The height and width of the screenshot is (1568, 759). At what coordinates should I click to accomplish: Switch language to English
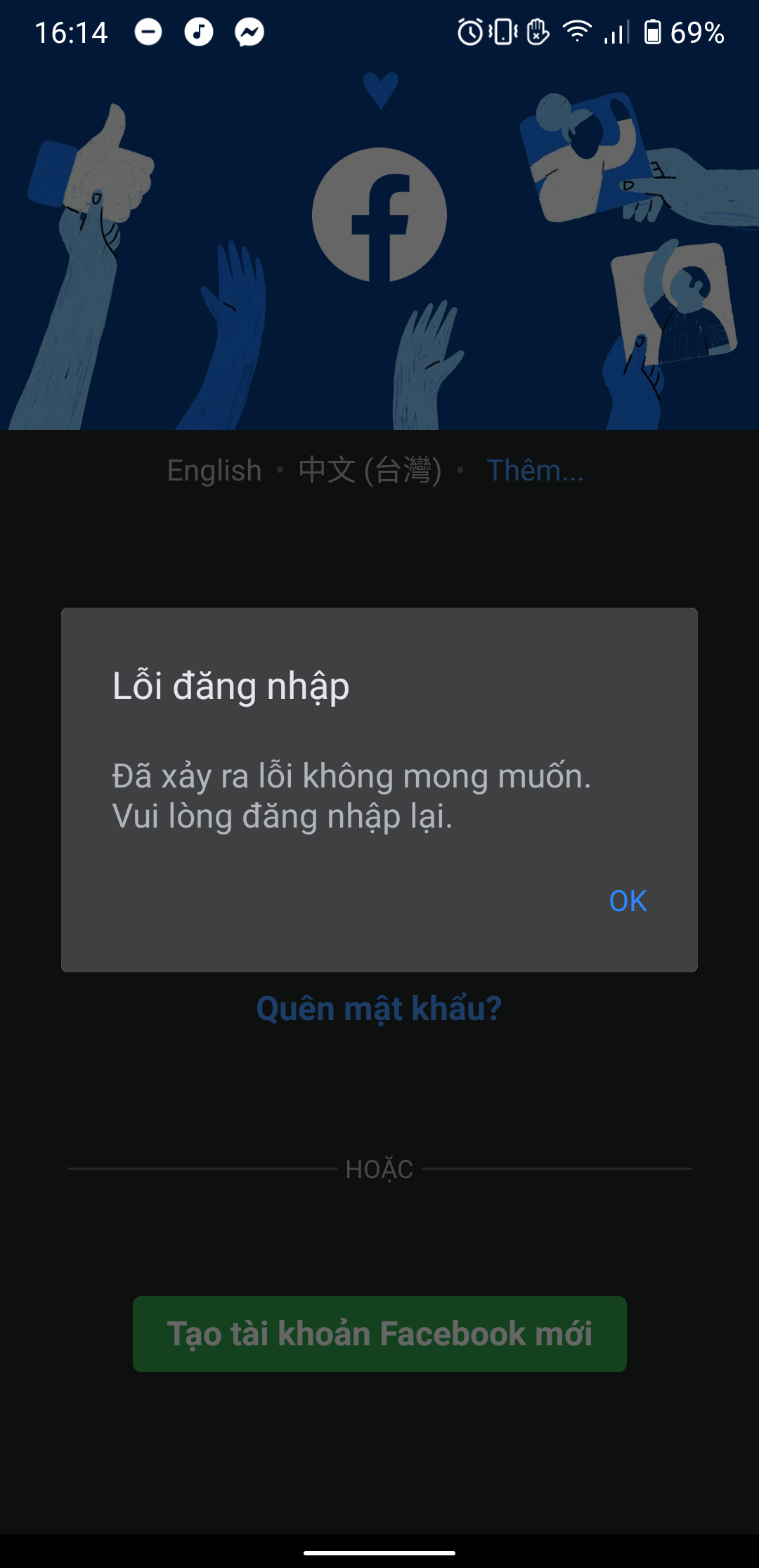tap(214, 471)
